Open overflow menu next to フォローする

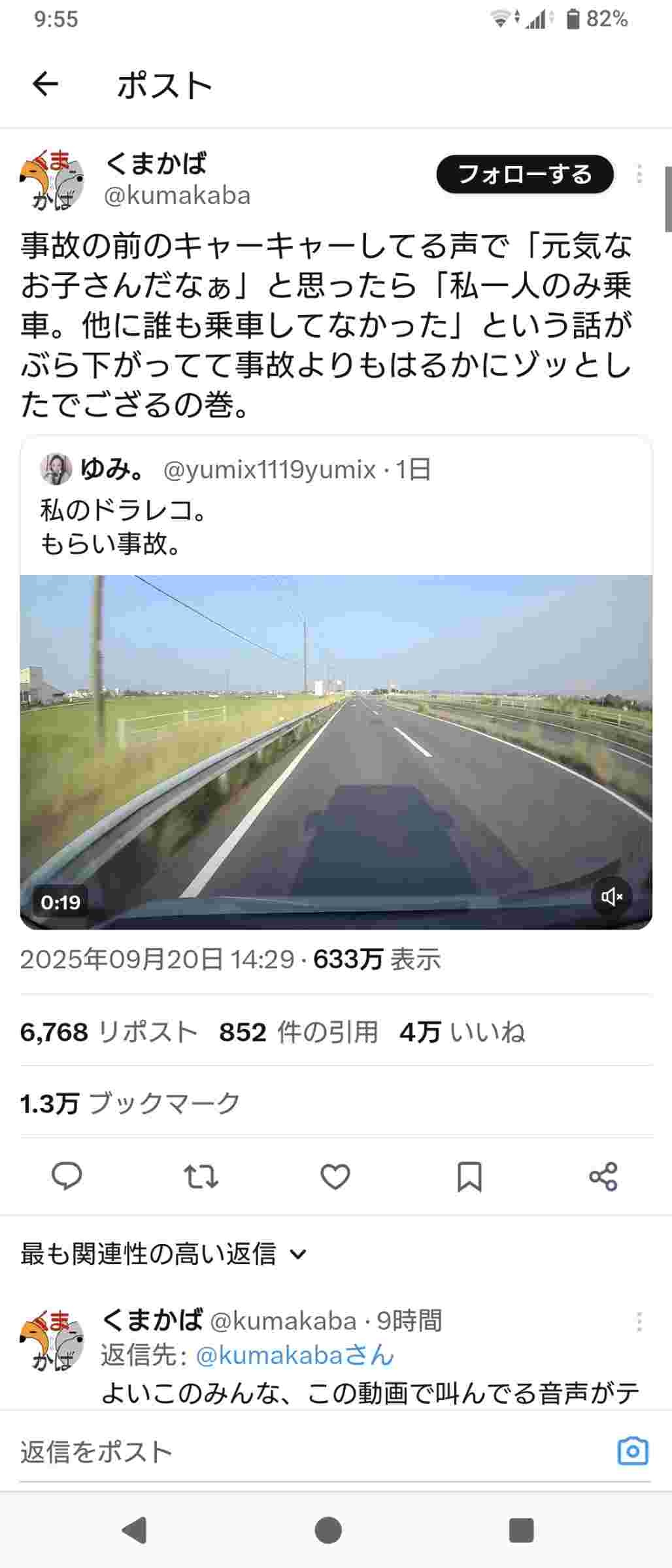click(639, 174)
